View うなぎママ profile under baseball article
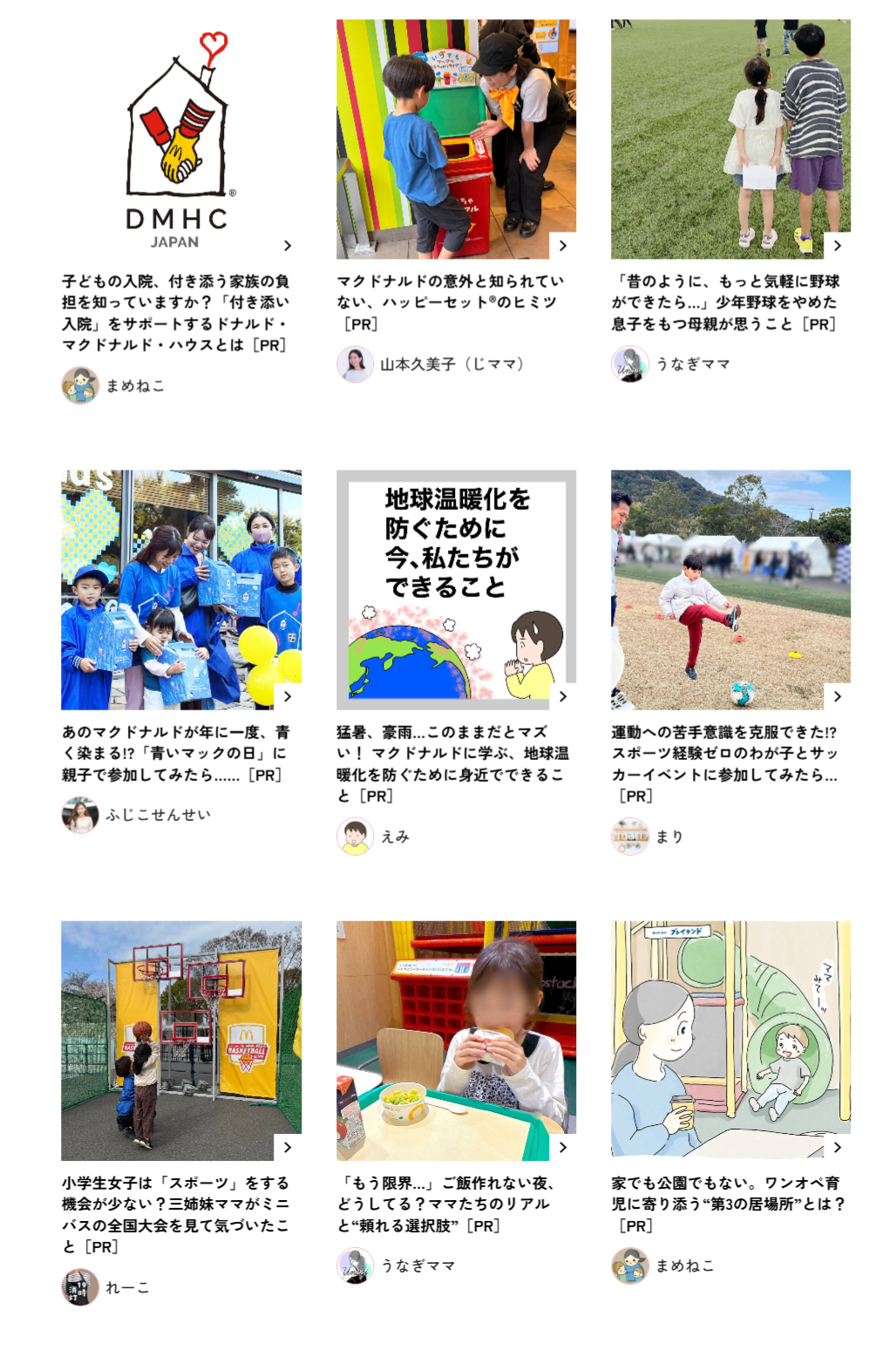 click(692, 364)
